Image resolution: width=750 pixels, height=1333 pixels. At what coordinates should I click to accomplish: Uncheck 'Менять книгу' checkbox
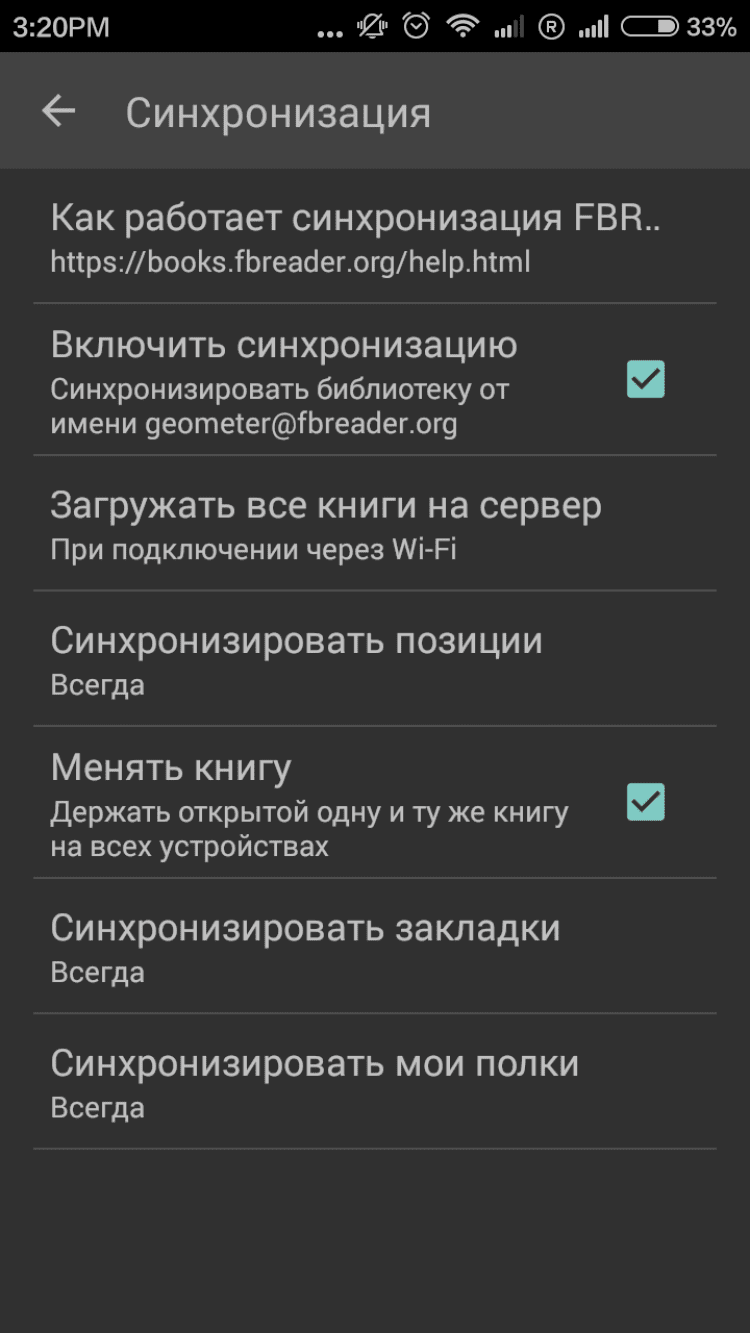tap(645, 802)
